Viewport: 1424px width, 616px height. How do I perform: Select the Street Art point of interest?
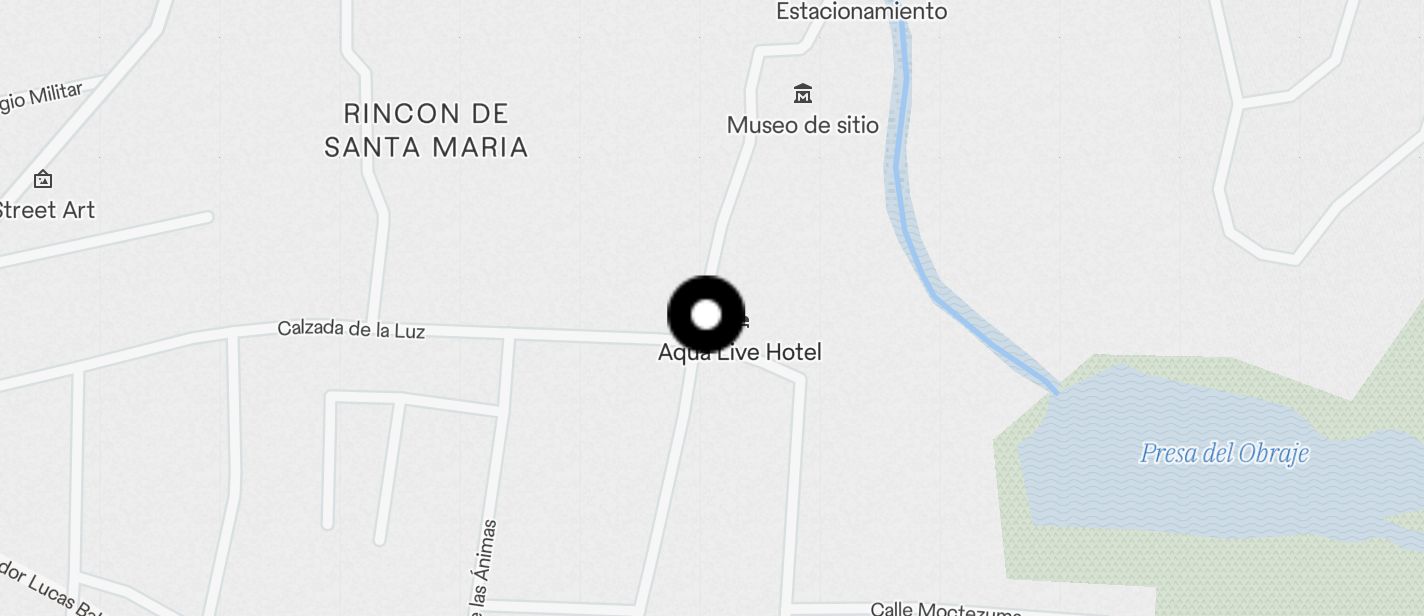click(x=43, y=181)
